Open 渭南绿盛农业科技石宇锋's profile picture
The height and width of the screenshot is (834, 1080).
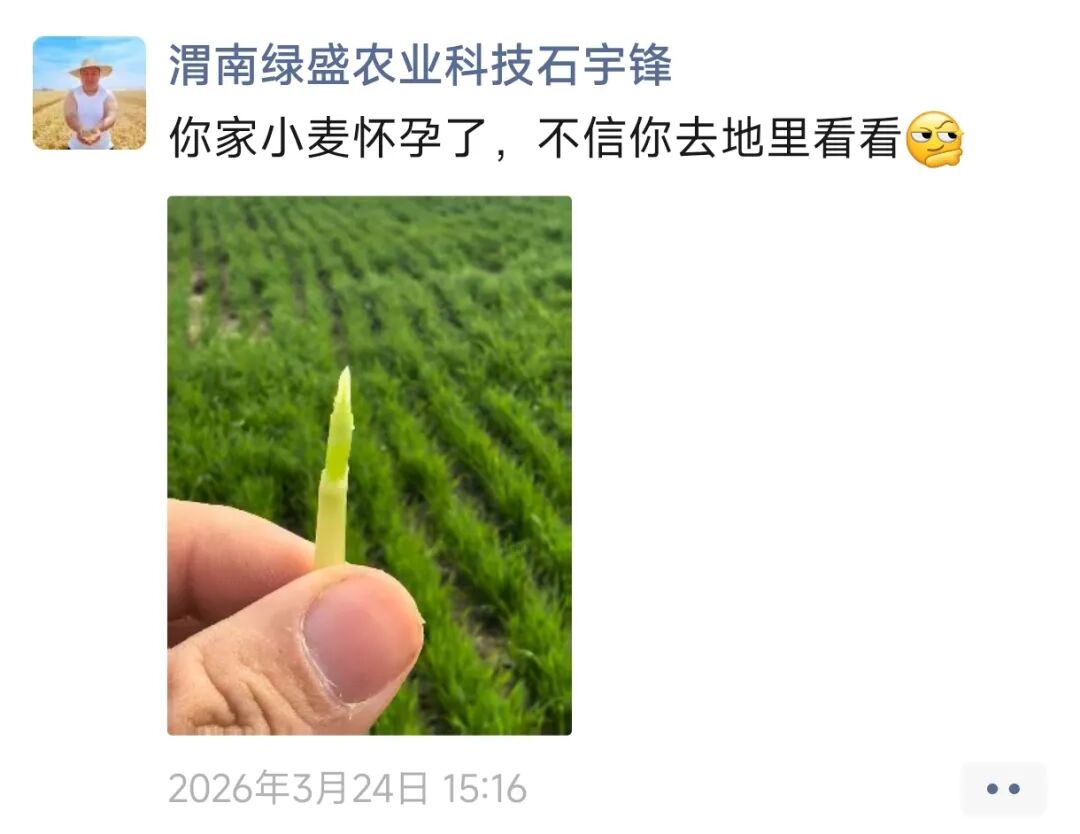pyautogui.click(x=89, y=93)
